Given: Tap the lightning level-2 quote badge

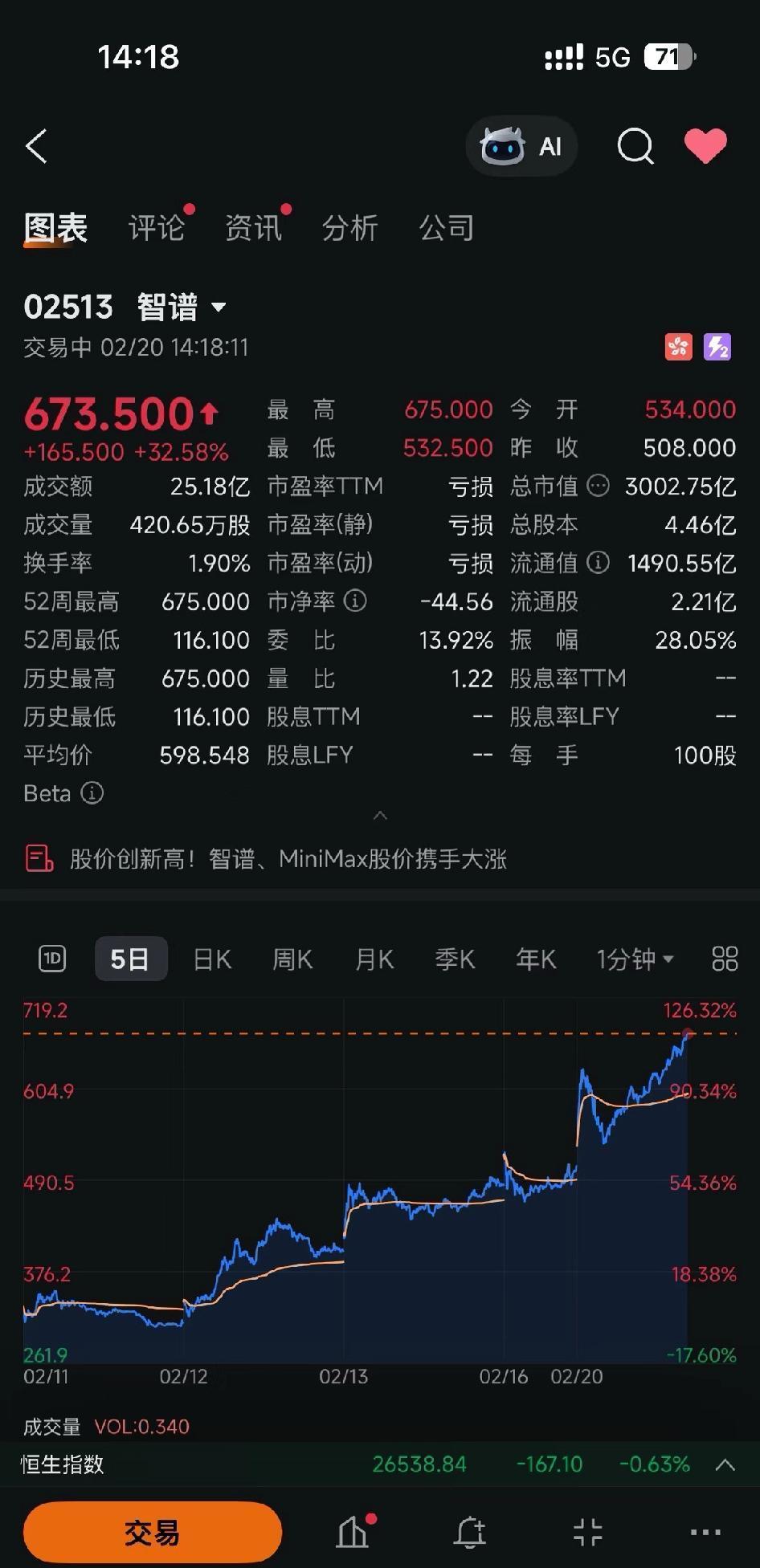Looking at the screenshot, I should [717, 347].
